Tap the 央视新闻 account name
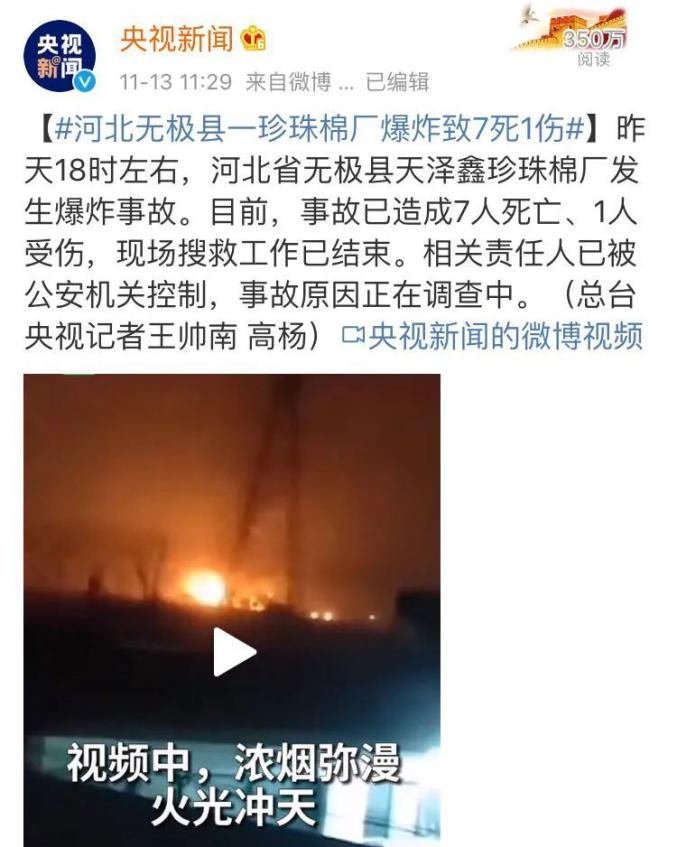The height and width of the screenshot is (847, 677). [176, 39]
